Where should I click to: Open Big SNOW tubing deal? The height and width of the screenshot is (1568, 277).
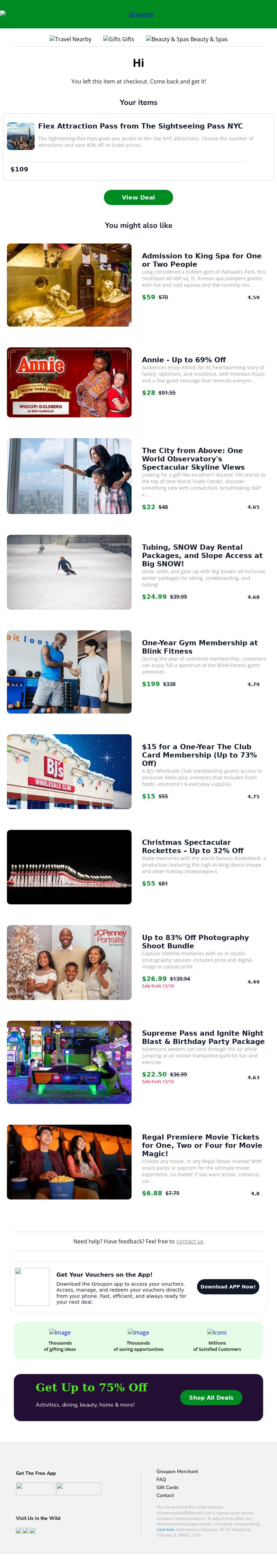(202, 555)
